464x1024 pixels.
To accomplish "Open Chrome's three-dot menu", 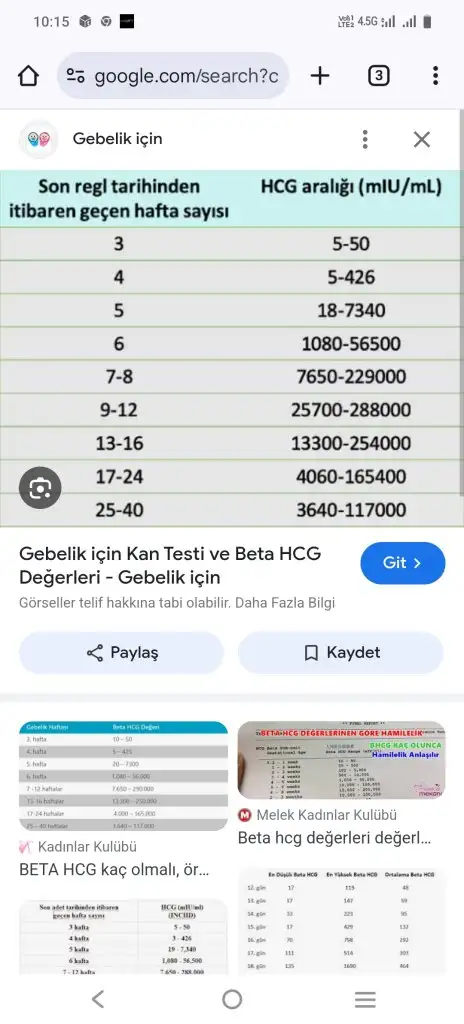I will (x=435, y=76).
